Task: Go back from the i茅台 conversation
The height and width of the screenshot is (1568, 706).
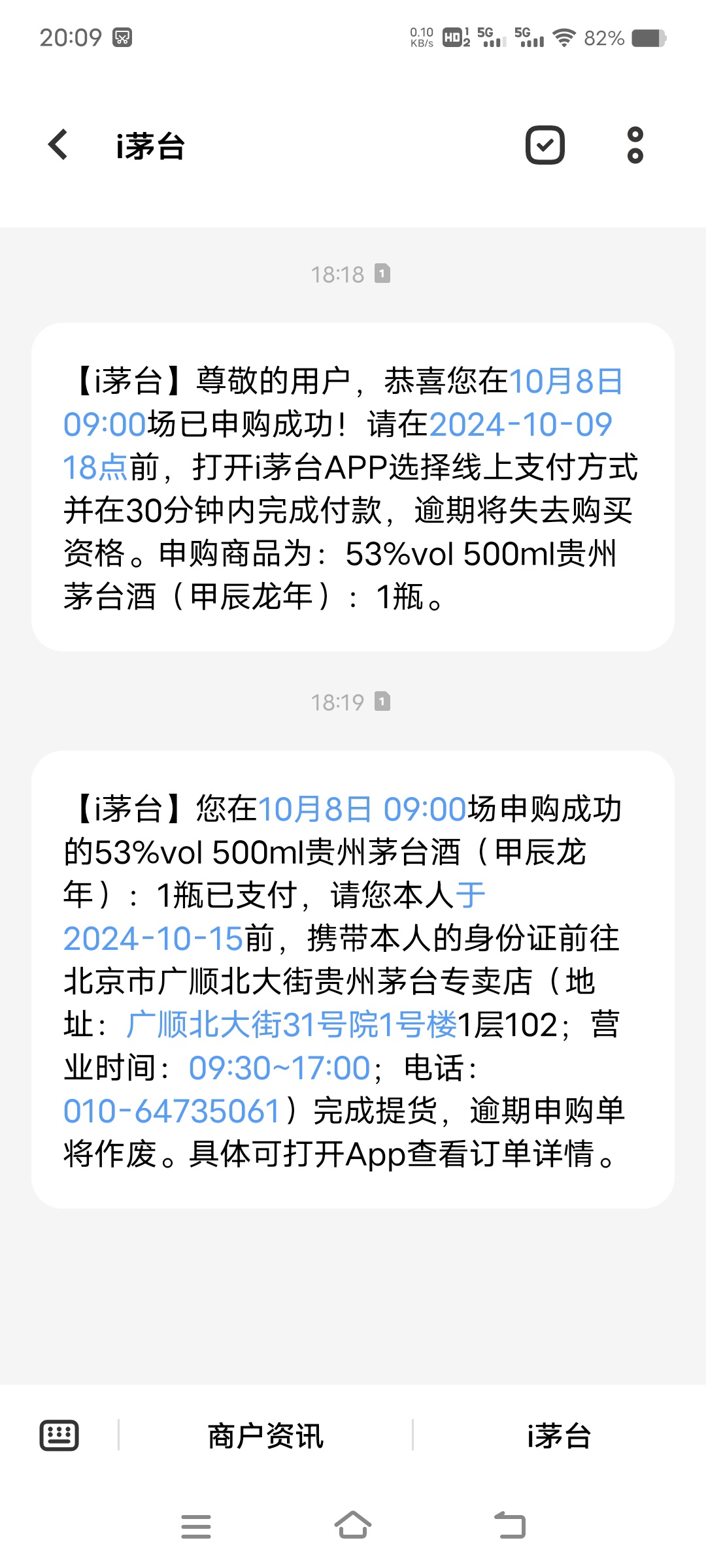Action: (x=58, y=144)
